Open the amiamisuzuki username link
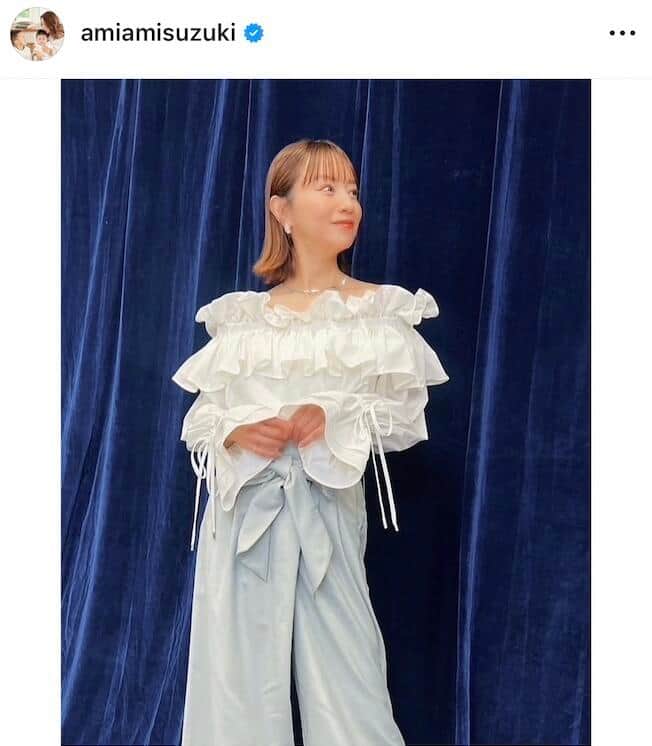The image size is (652, 746). 158,33
